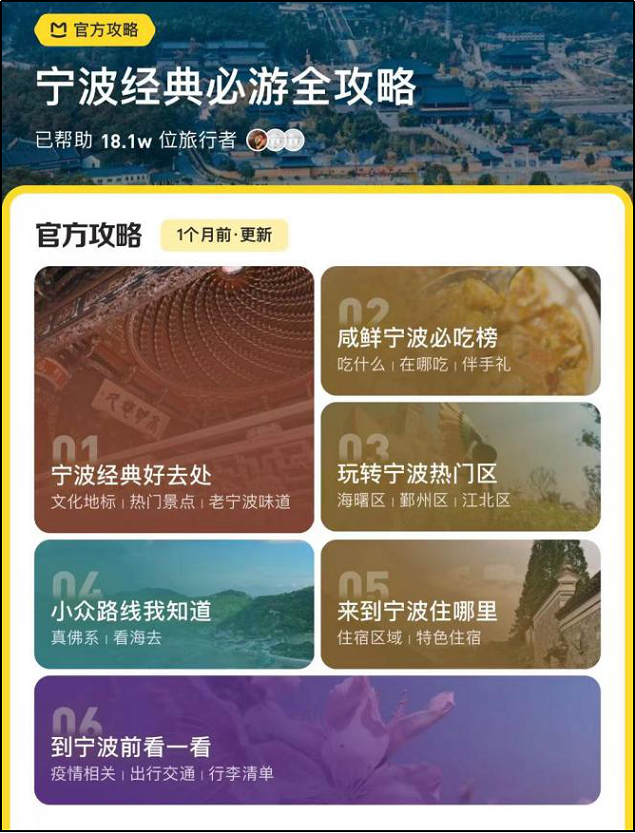View the 来到宁波住哪里 lodging card

point(460,604)
